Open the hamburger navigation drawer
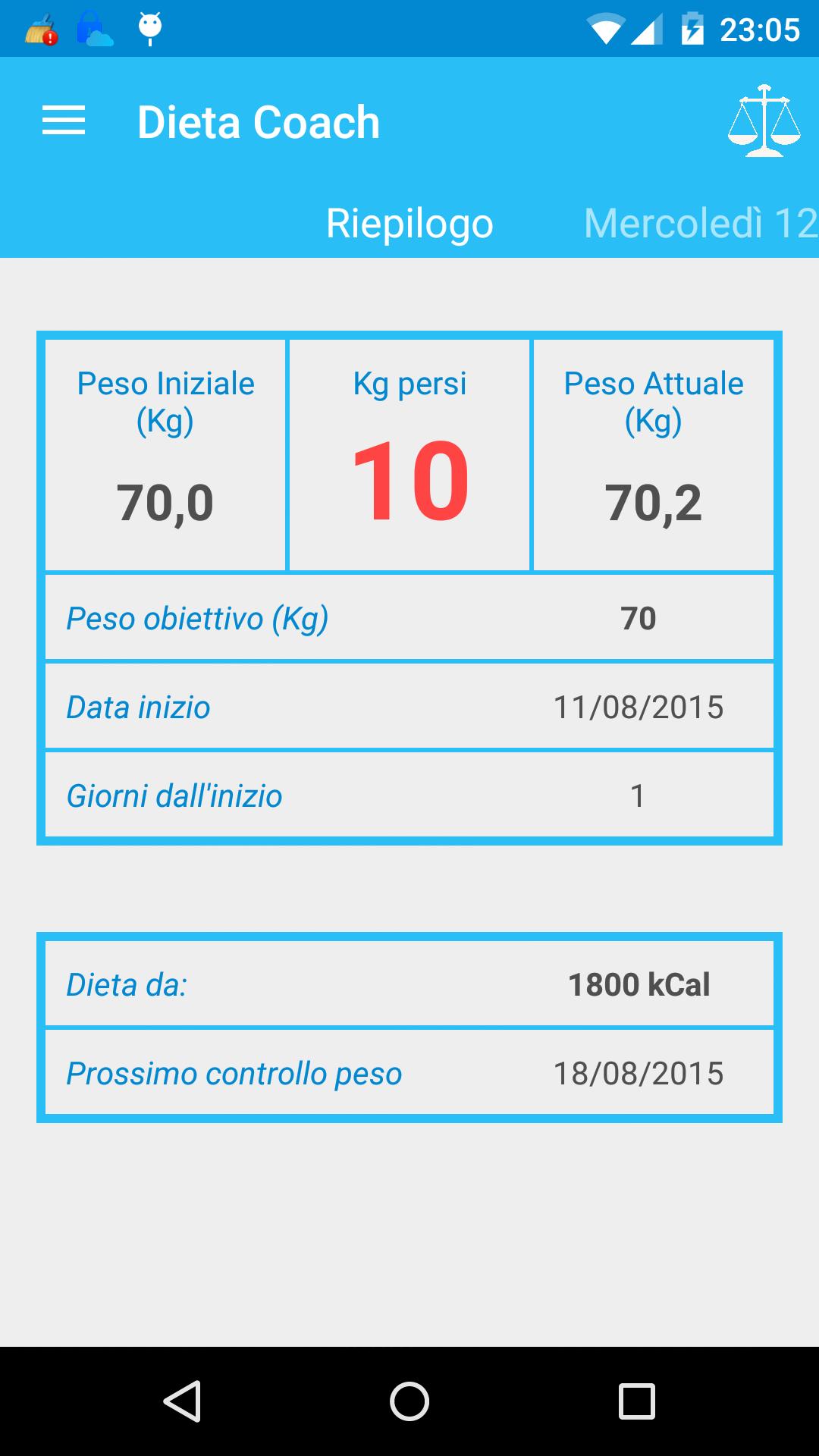The height and width of the screenshot is (1456, 819). click(x=64, y=121)
